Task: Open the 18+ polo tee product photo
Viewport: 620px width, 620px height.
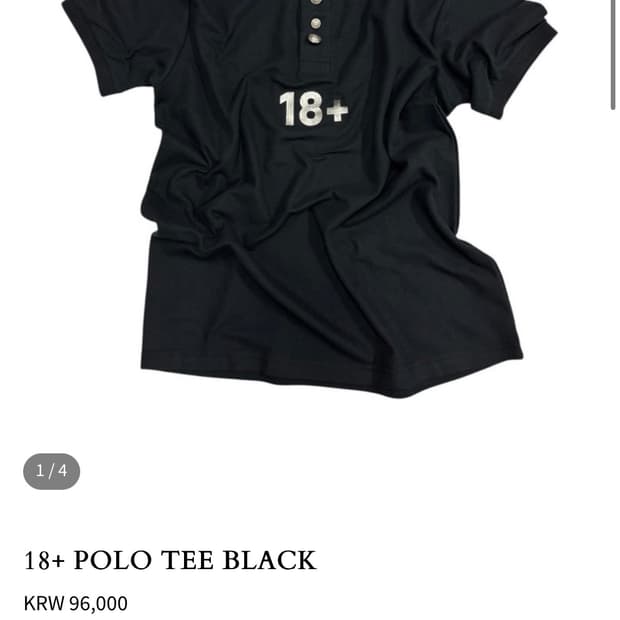Action: [310, 200]
